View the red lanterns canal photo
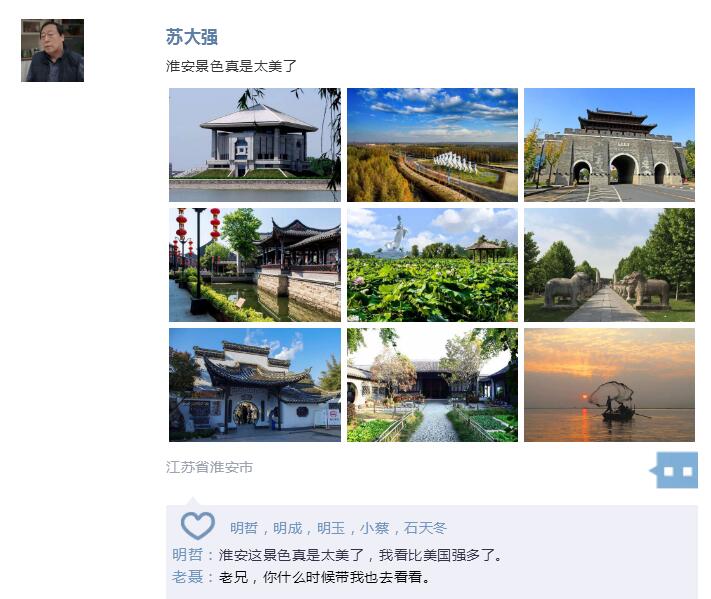This screenshot has height=599, width=711. (255, 265)
